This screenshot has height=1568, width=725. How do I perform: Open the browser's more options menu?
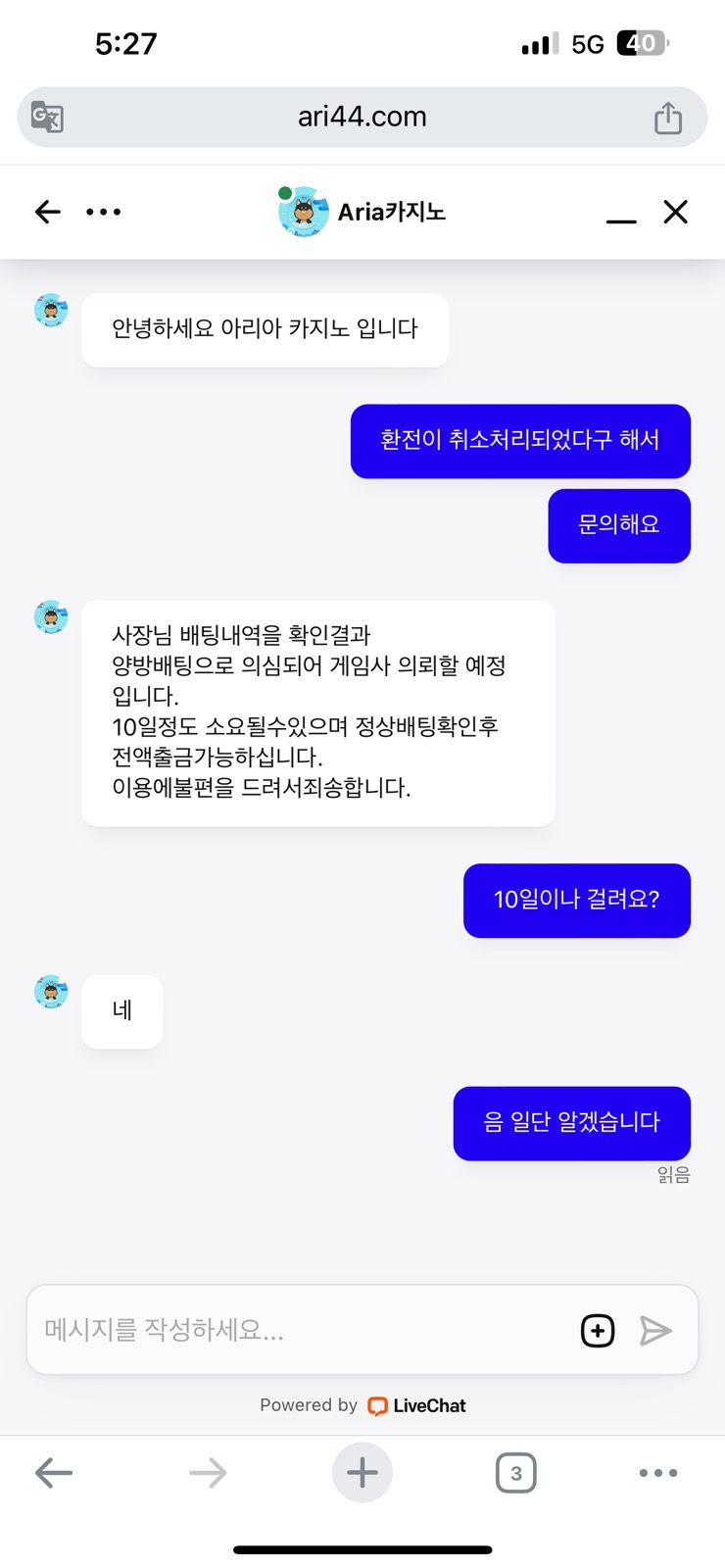658,1473
